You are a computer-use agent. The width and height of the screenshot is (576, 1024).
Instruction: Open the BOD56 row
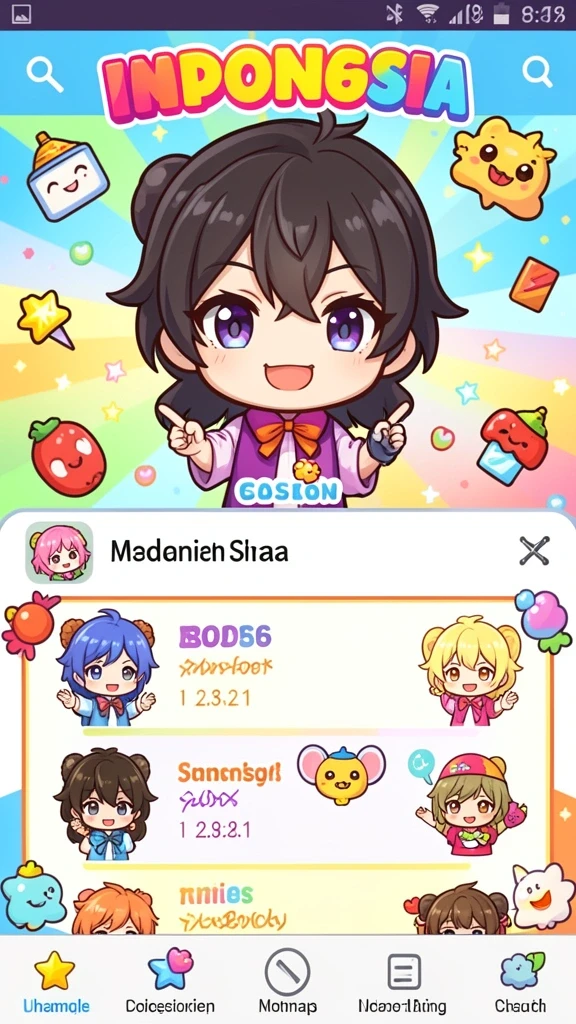coord(287,669)
